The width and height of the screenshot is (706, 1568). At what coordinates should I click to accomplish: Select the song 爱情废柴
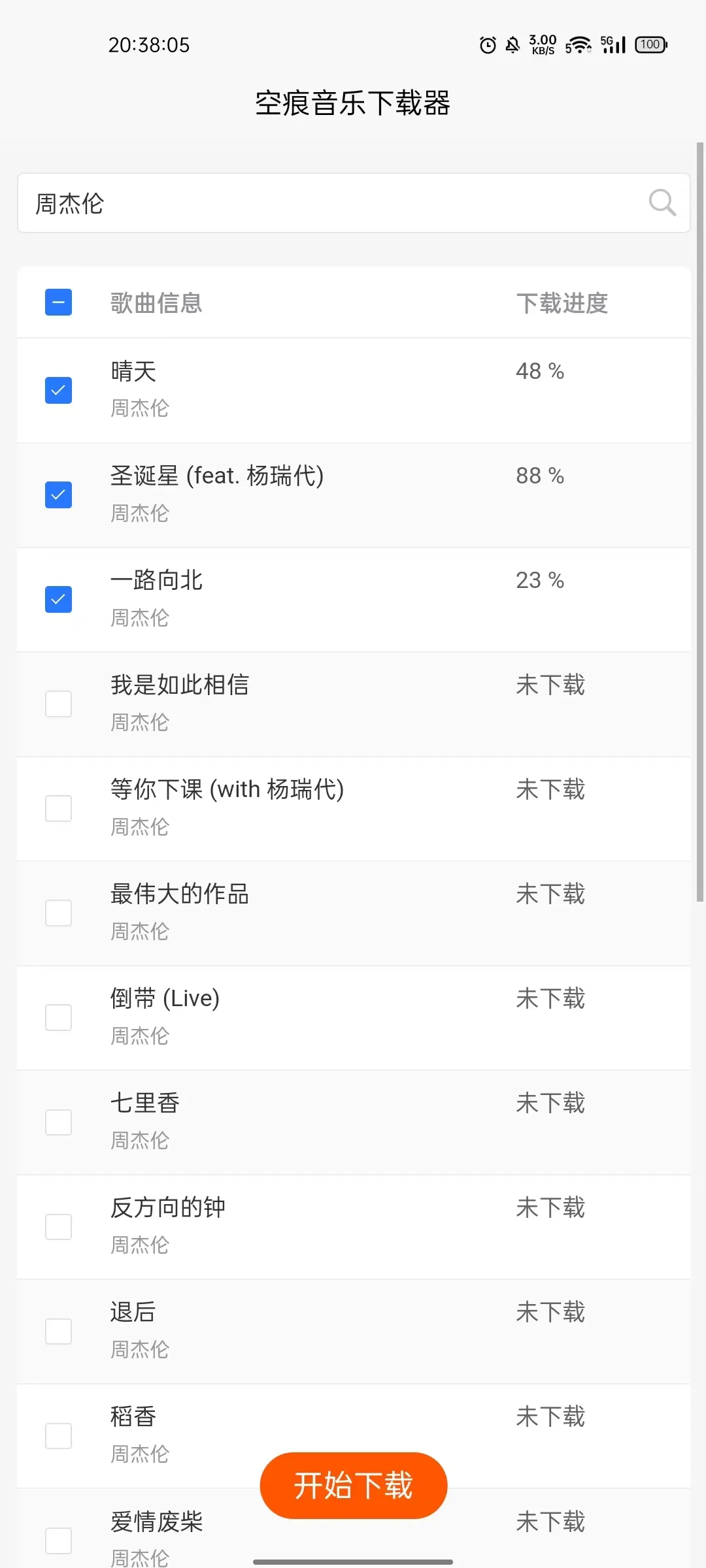58,1541
